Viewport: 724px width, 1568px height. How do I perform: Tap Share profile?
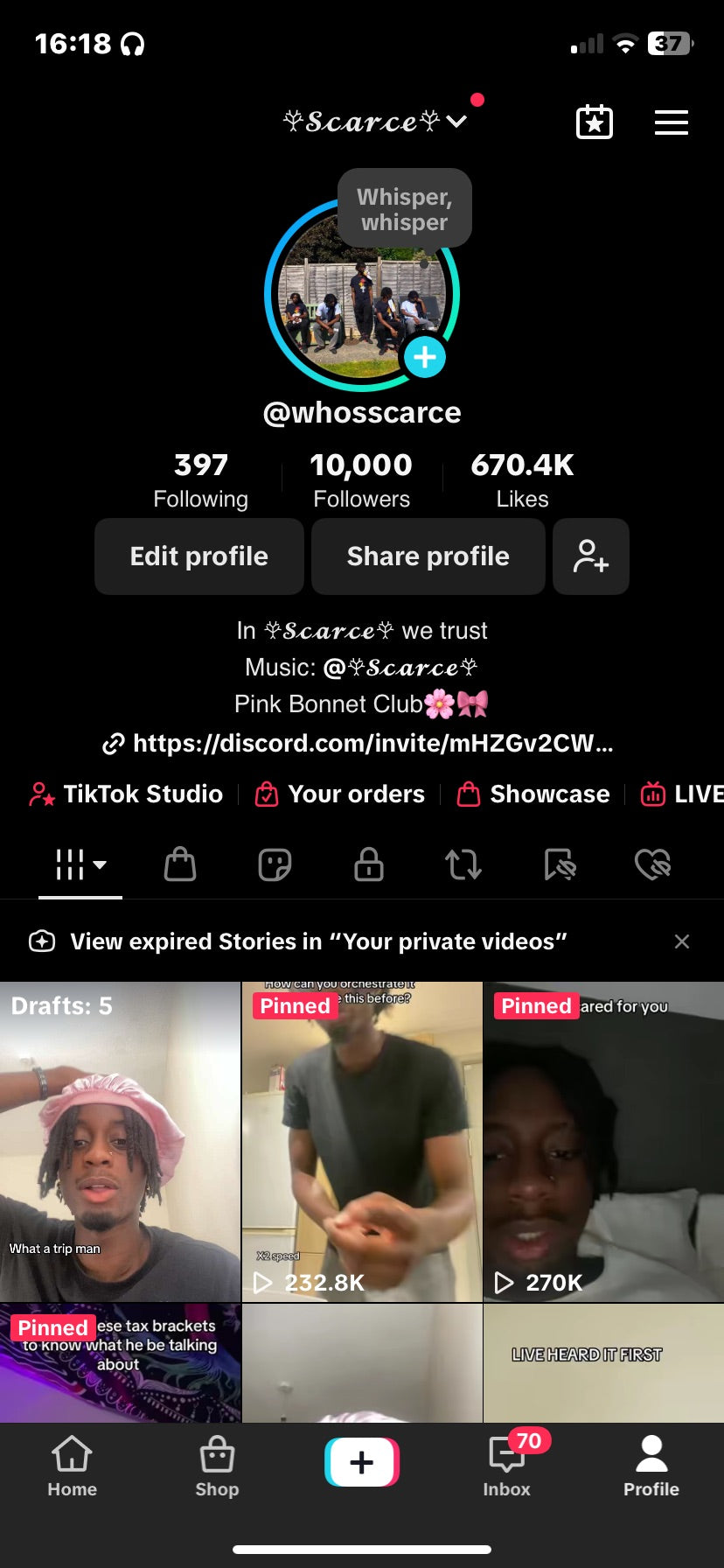428,556
